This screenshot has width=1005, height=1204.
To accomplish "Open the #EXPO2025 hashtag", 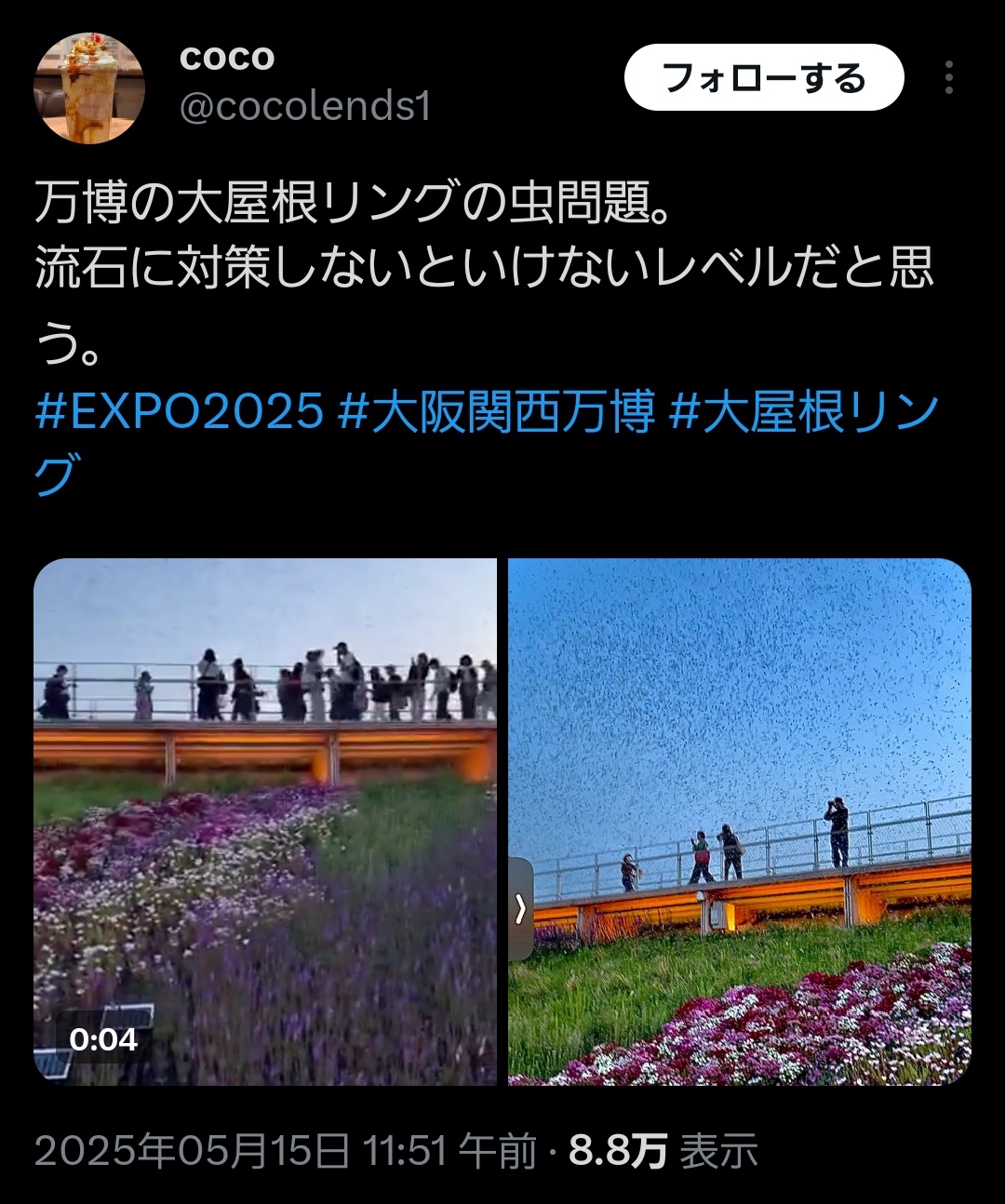I will (180, 411).
